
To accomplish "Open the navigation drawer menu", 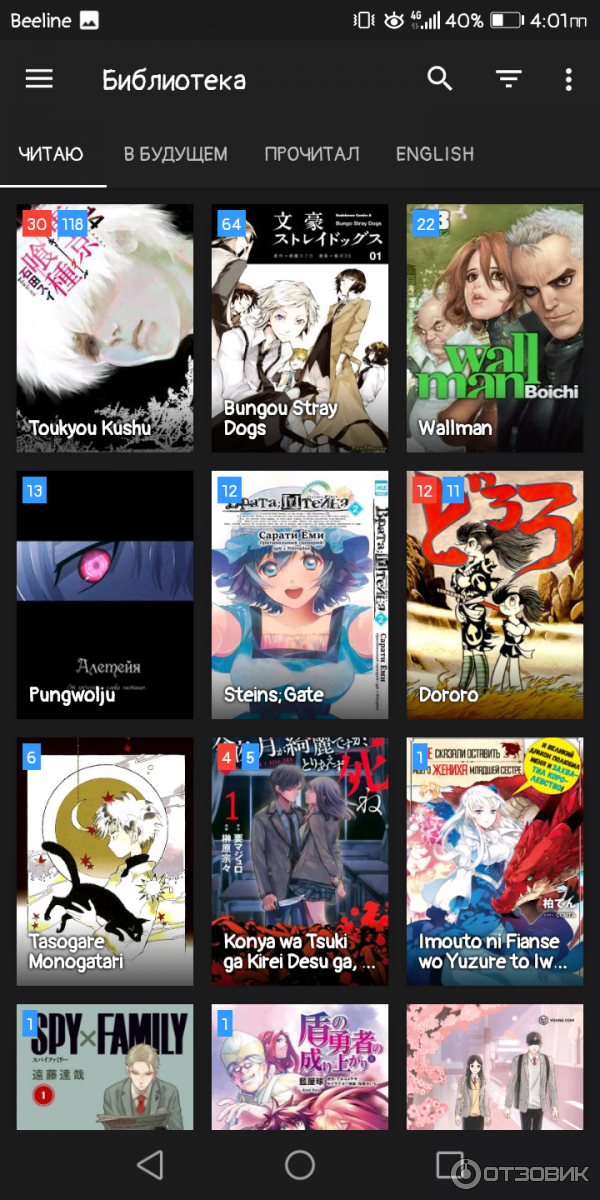I will point(39,80).
